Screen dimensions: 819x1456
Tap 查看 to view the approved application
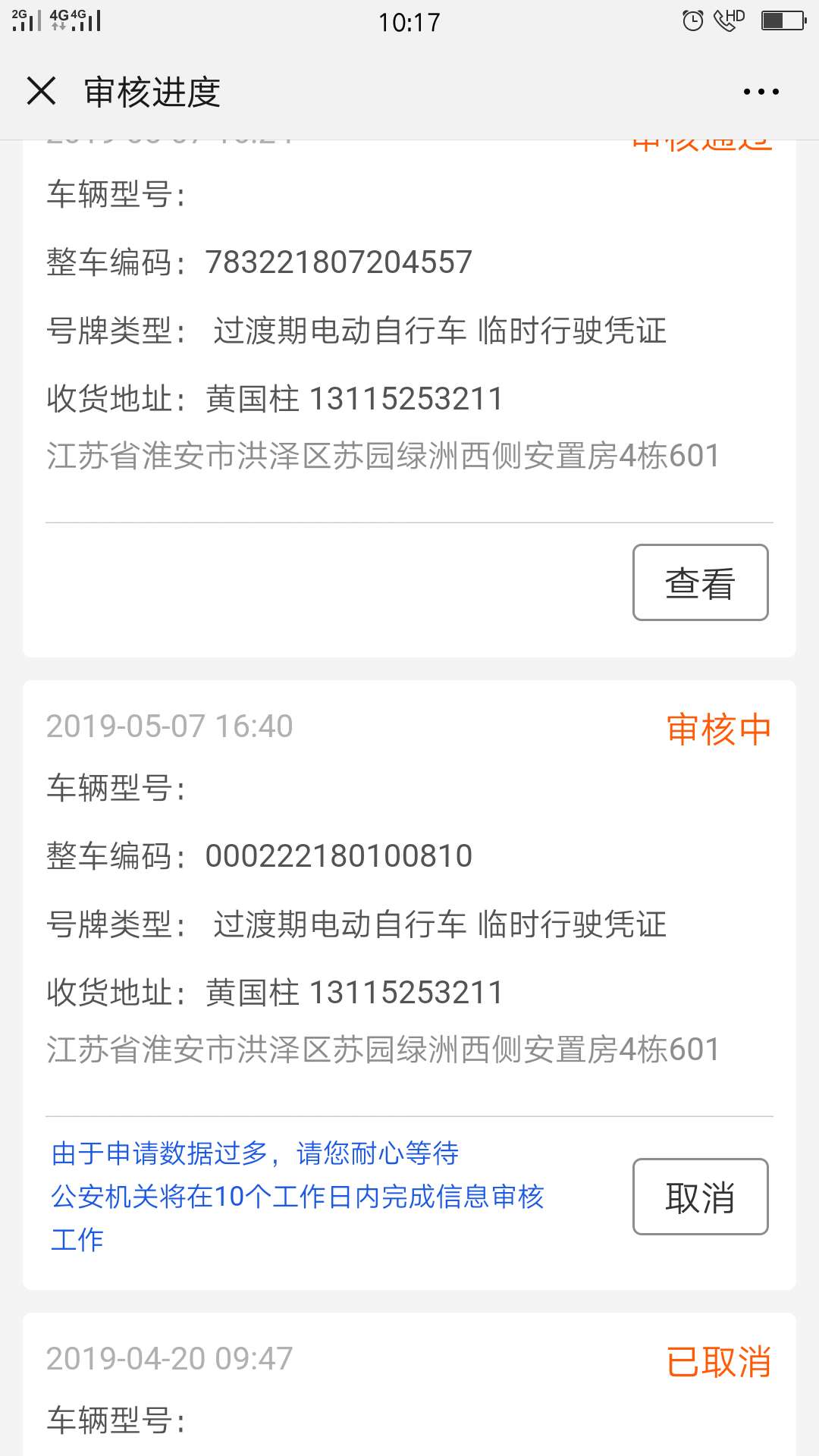tap(700, 582)
